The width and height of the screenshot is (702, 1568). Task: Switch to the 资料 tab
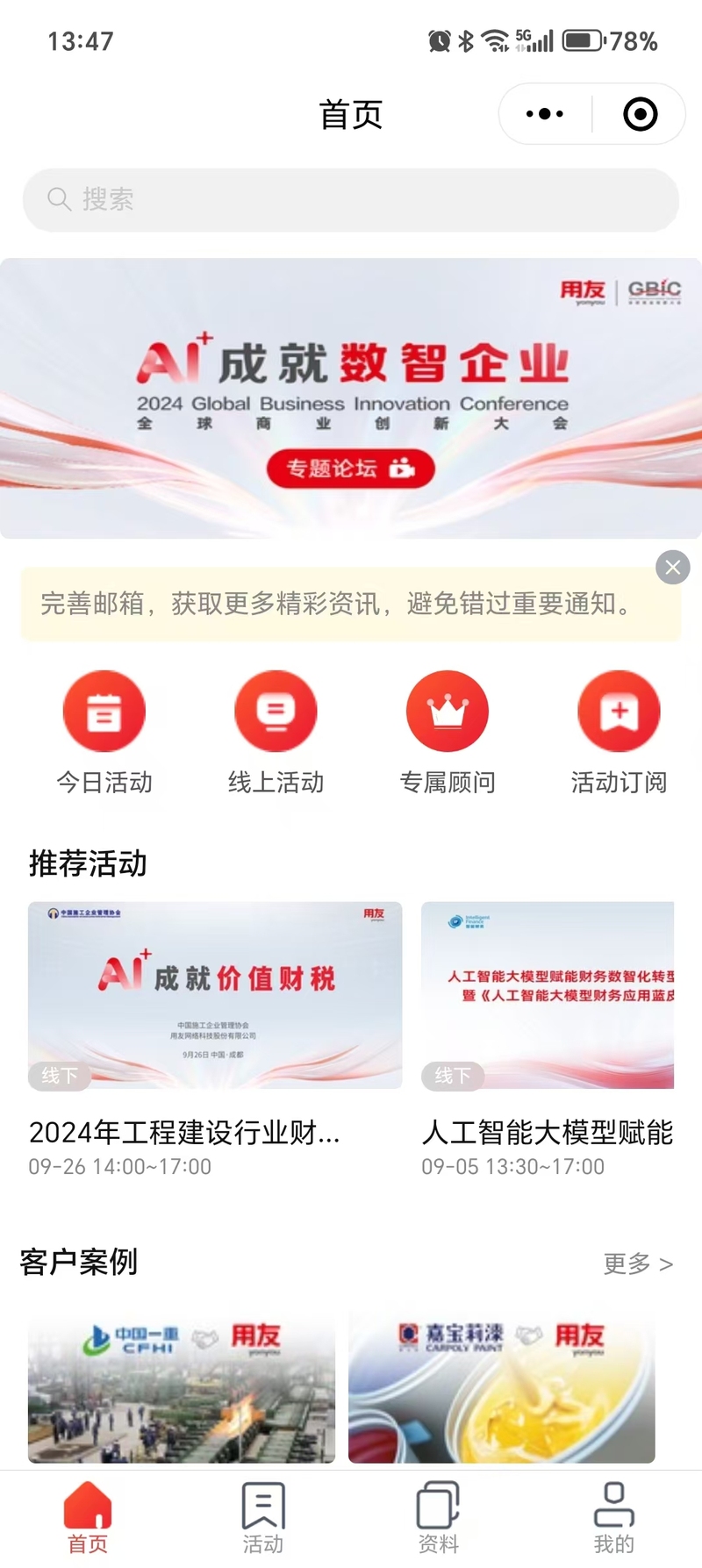click(438, 1517)
